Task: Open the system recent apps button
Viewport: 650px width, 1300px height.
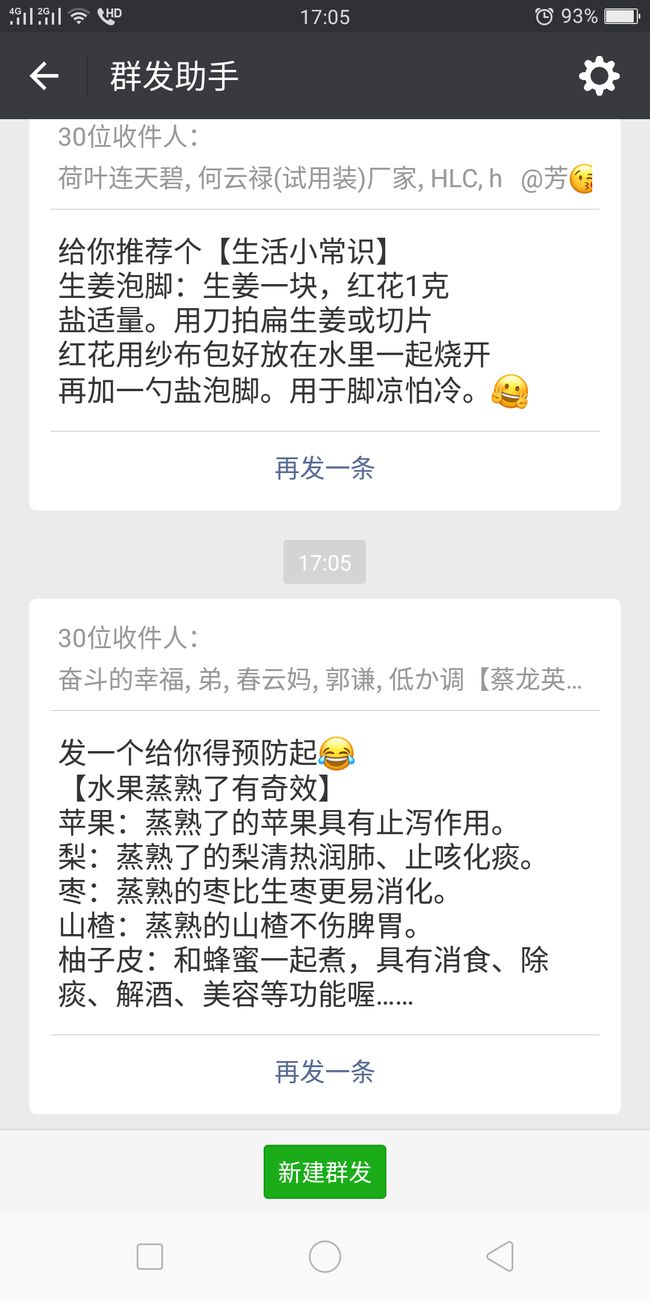Action: coord(150,1256)
